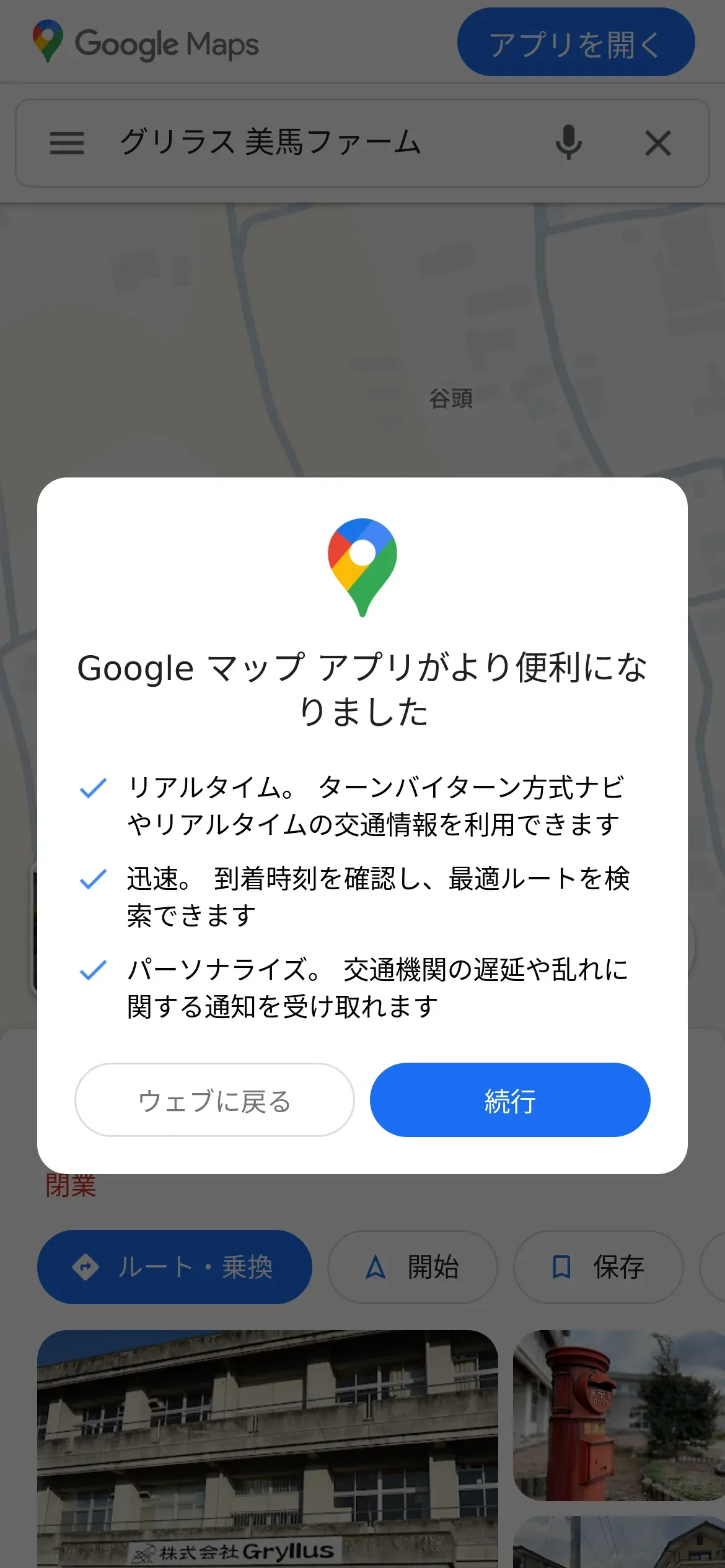The width and height of the screenshot is (725, 1568).
Task: Tap the 保存 bookmark chip
Action: coord(598,1267)
